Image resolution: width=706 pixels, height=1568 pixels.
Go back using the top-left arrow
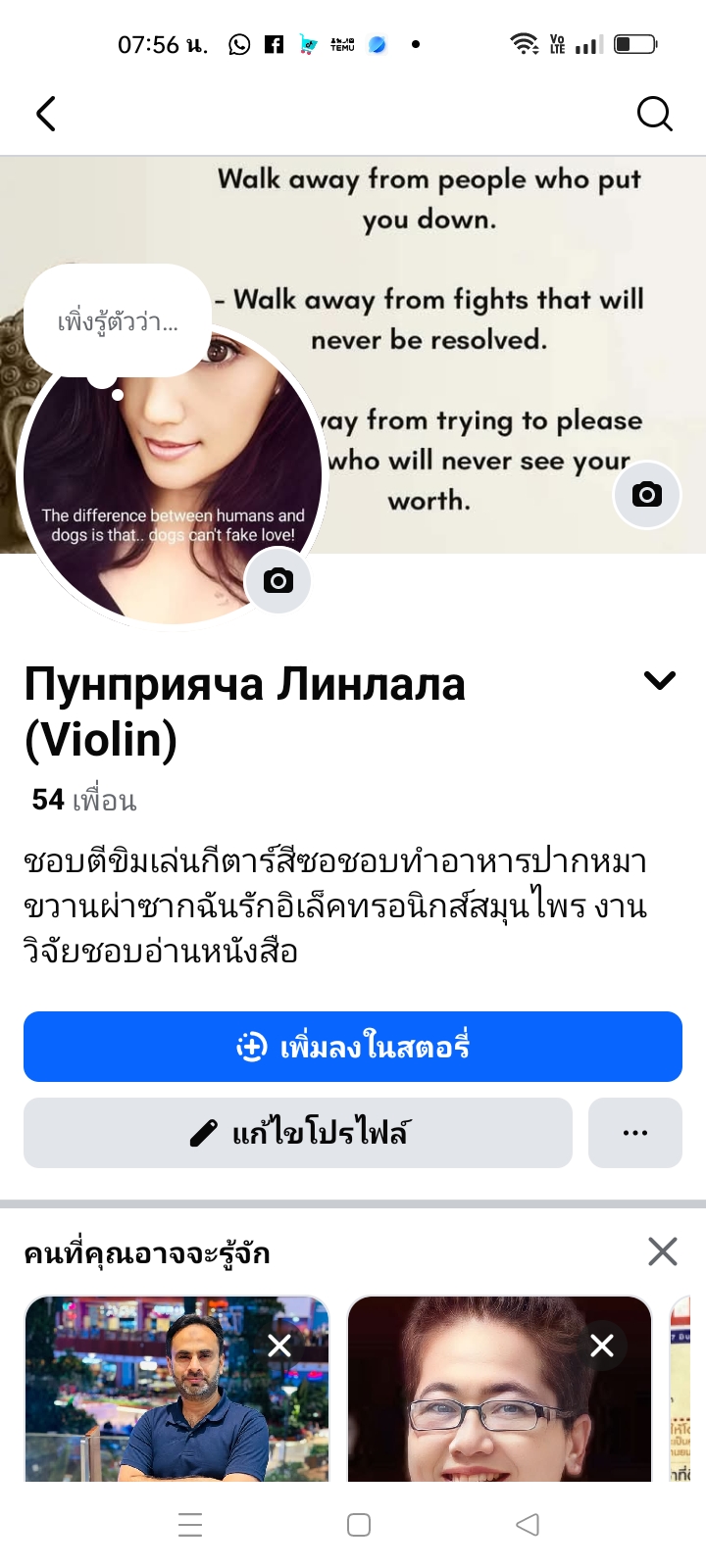(46, 114)
